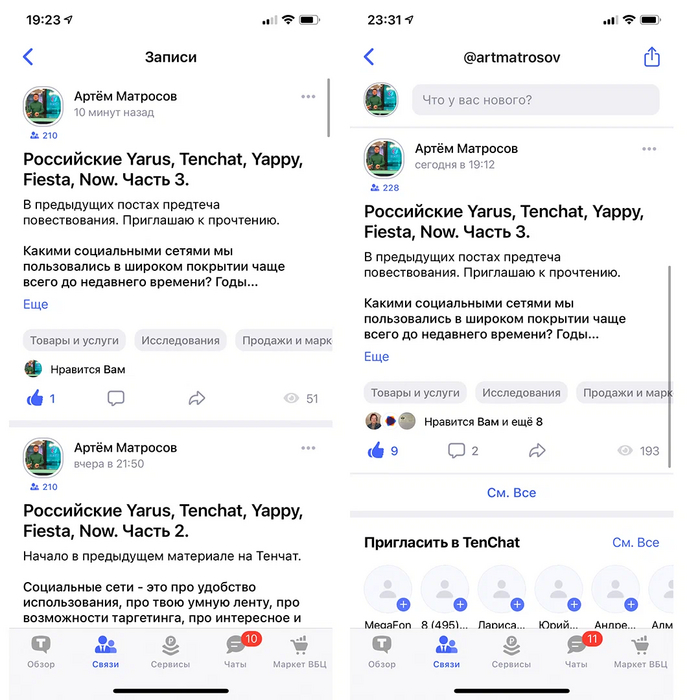Open overflow menu of the post from сегодня в 19:12

point(649,149)
